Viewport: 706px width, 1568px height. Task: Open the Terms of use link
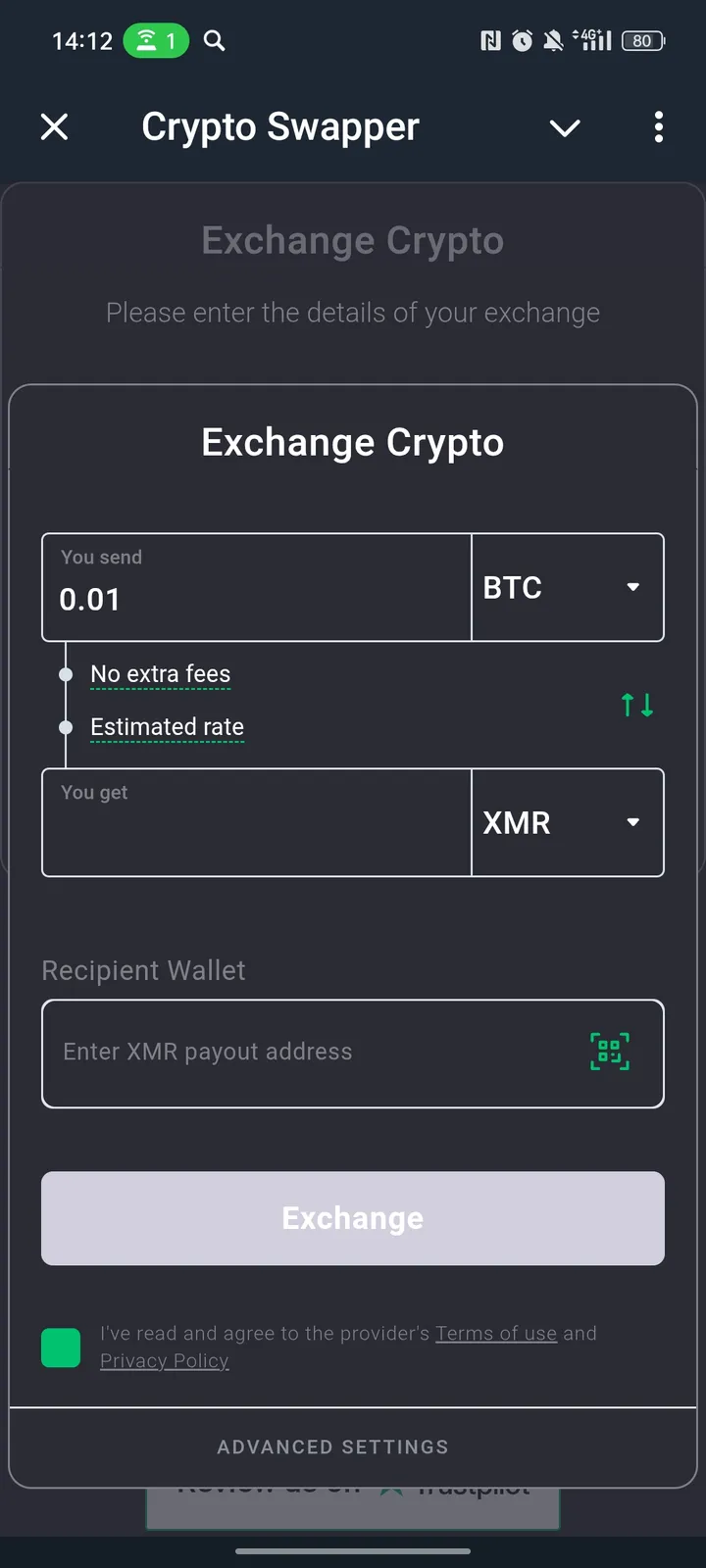point(496,1333)
